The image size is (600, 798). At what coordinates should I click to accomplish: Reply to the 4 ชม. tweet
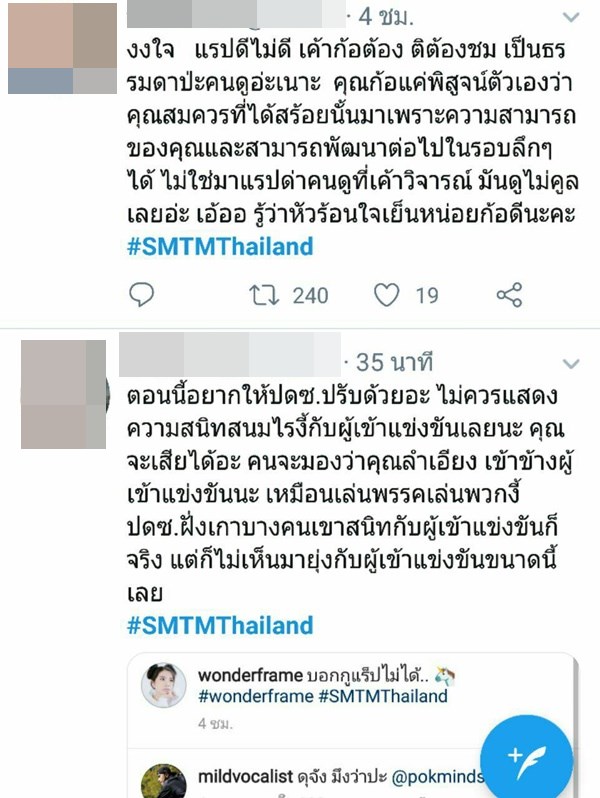(x=142, y=294)
